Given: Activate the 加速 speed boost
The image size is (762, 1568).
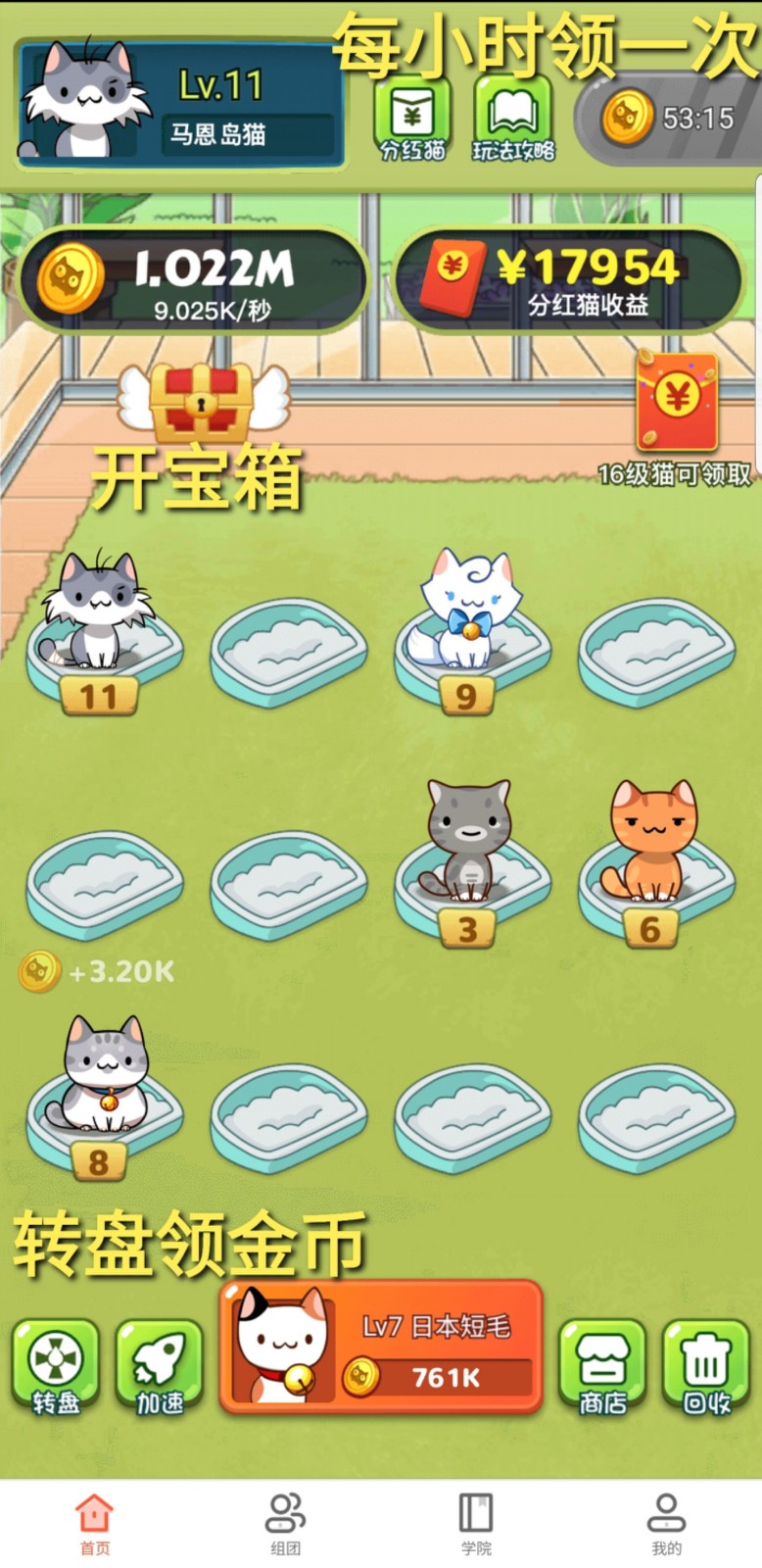Looking at the screenshot, I should click(x=160, y=1367).
